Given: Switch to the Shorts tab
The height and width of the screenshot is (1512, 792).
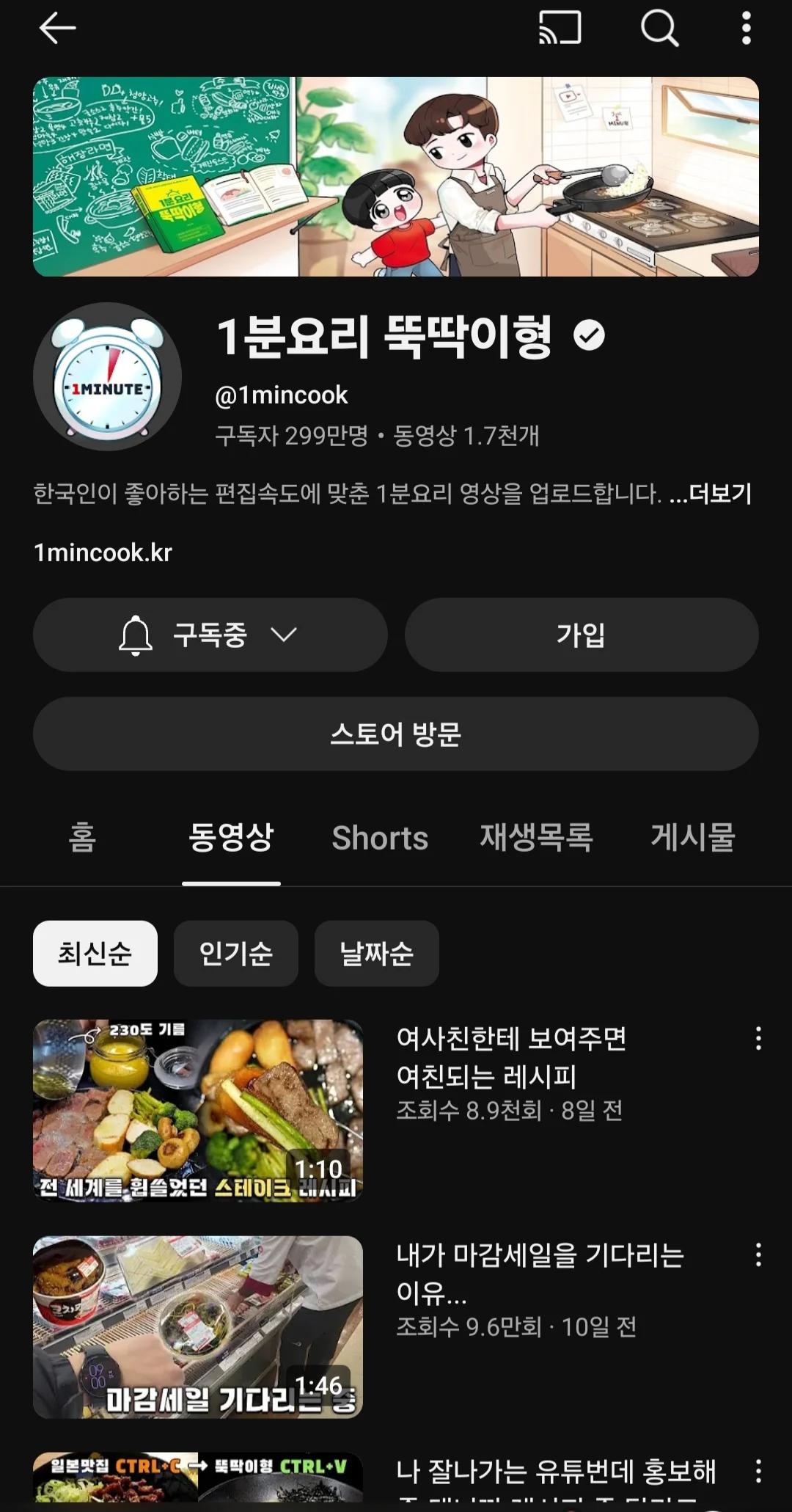Looking at the screenshot, I should click(380, 838).
